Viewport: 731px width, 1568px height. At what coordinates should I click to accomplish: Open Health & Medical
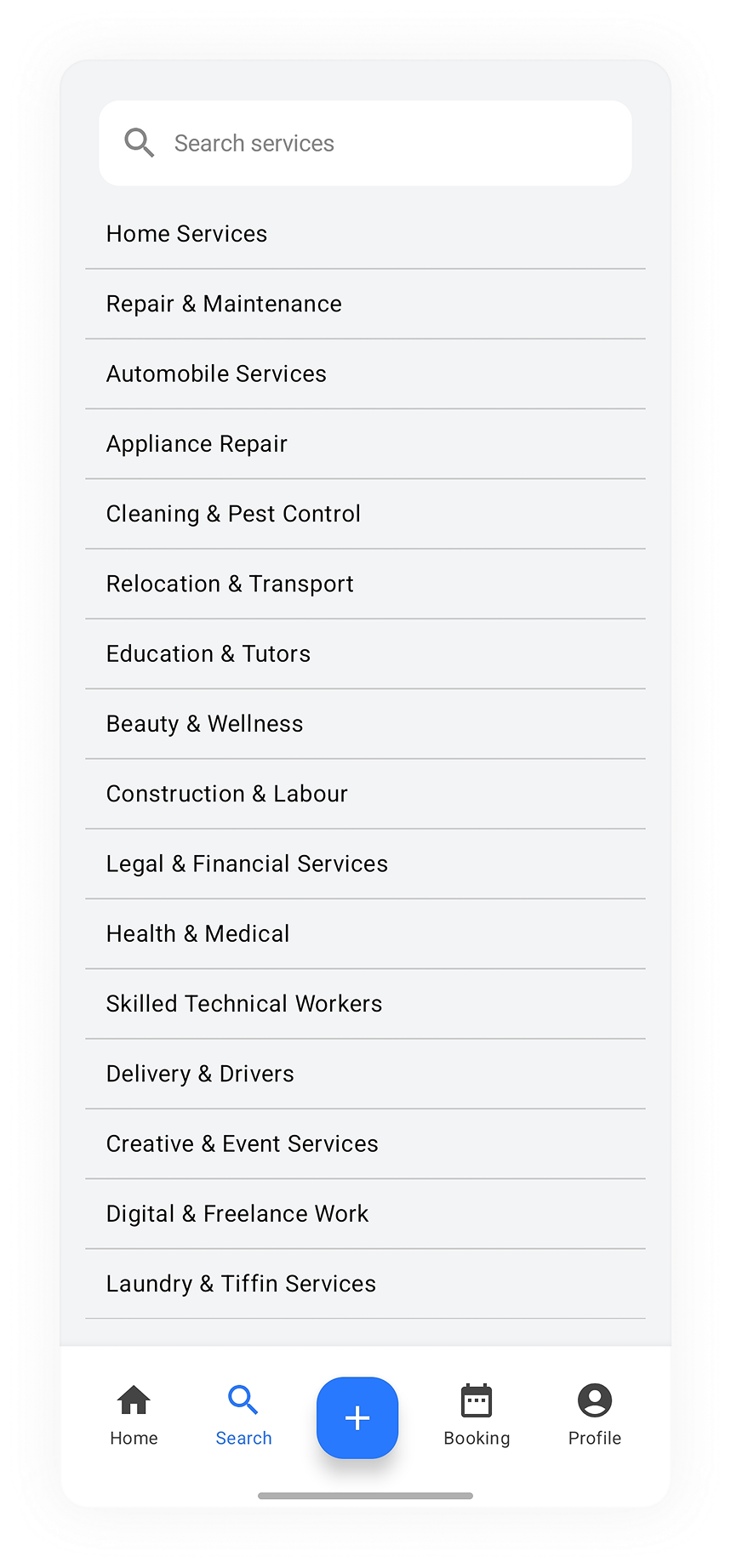point(197,934)
